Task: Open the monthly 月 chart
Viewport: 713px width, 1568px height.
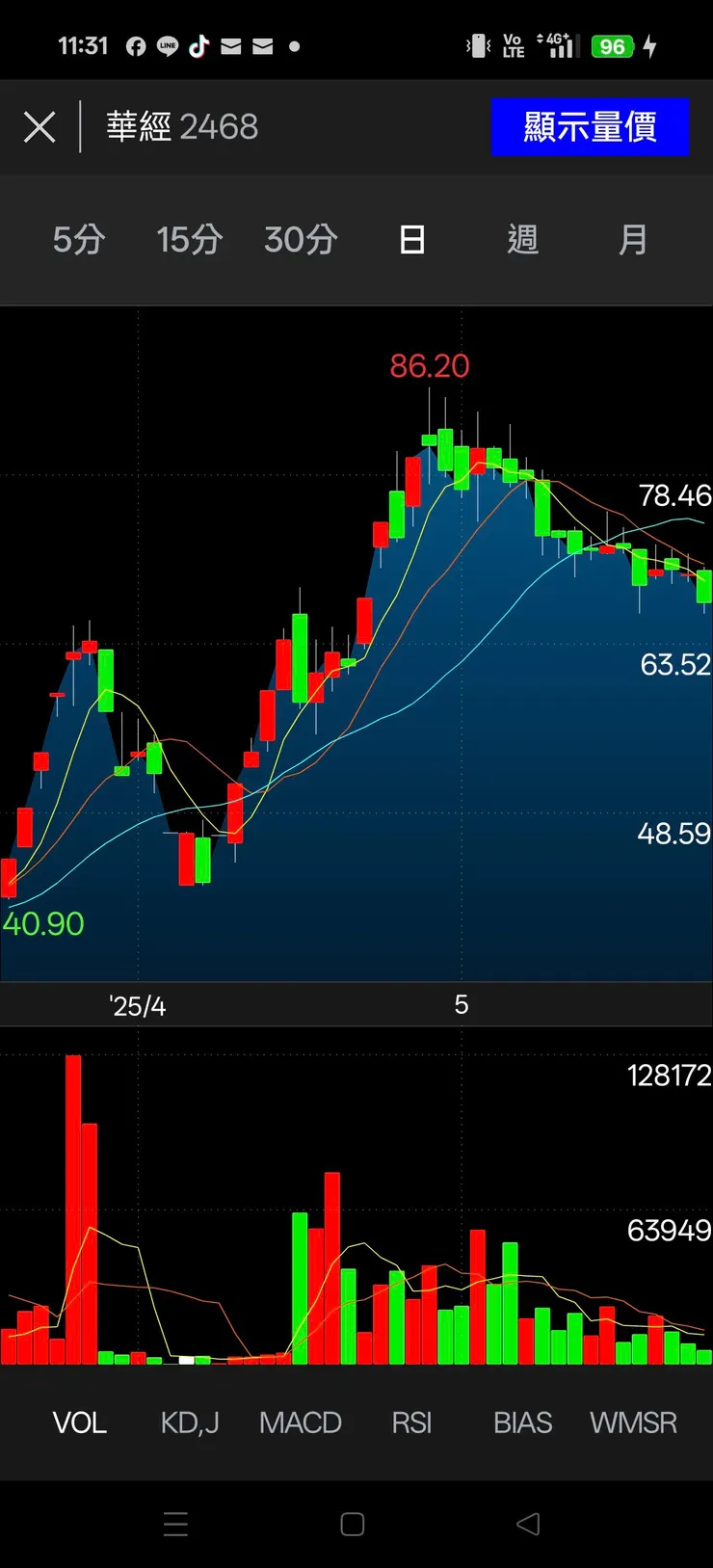Action: pyautogui.click(x=633, y=239)
